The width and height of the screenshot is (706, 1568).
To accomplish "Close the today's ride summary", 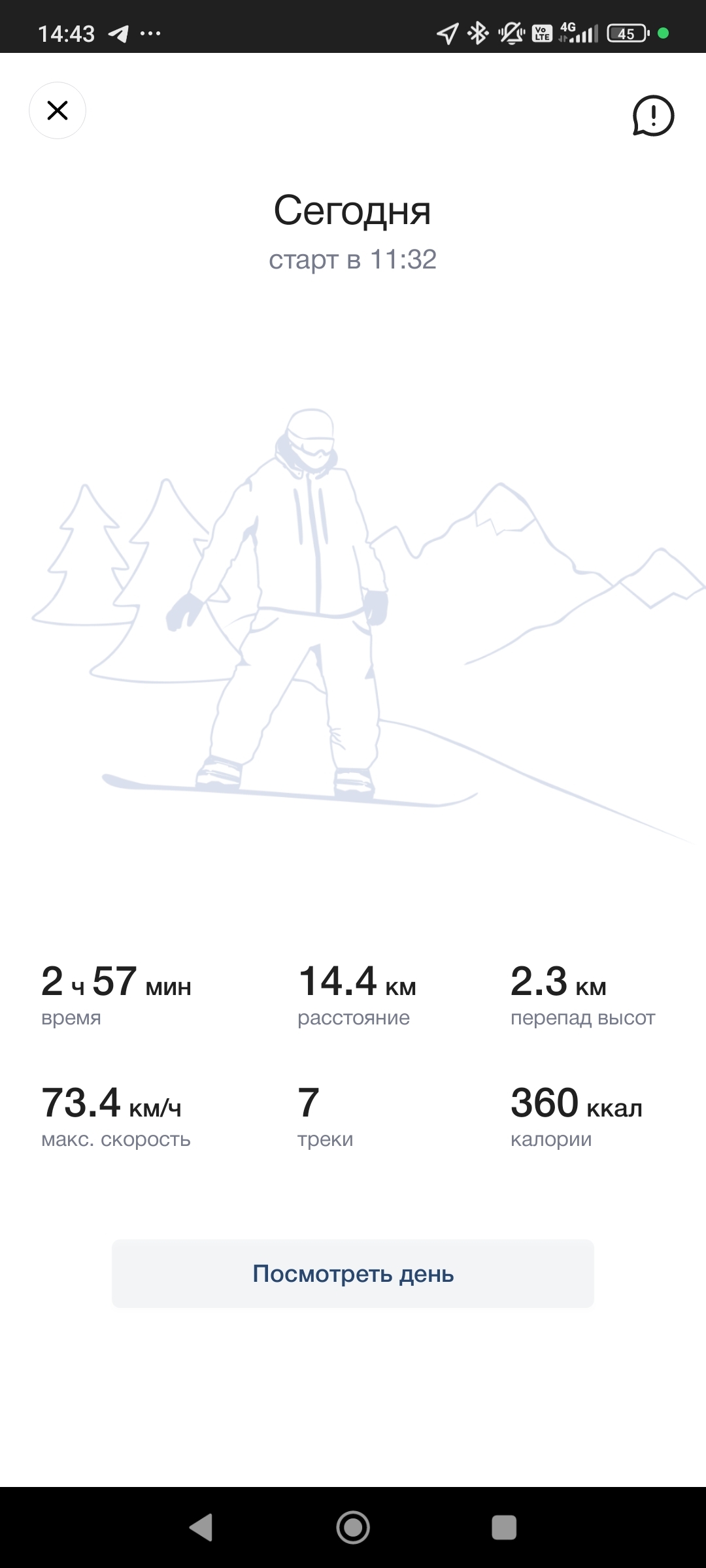I will [58, 110].
